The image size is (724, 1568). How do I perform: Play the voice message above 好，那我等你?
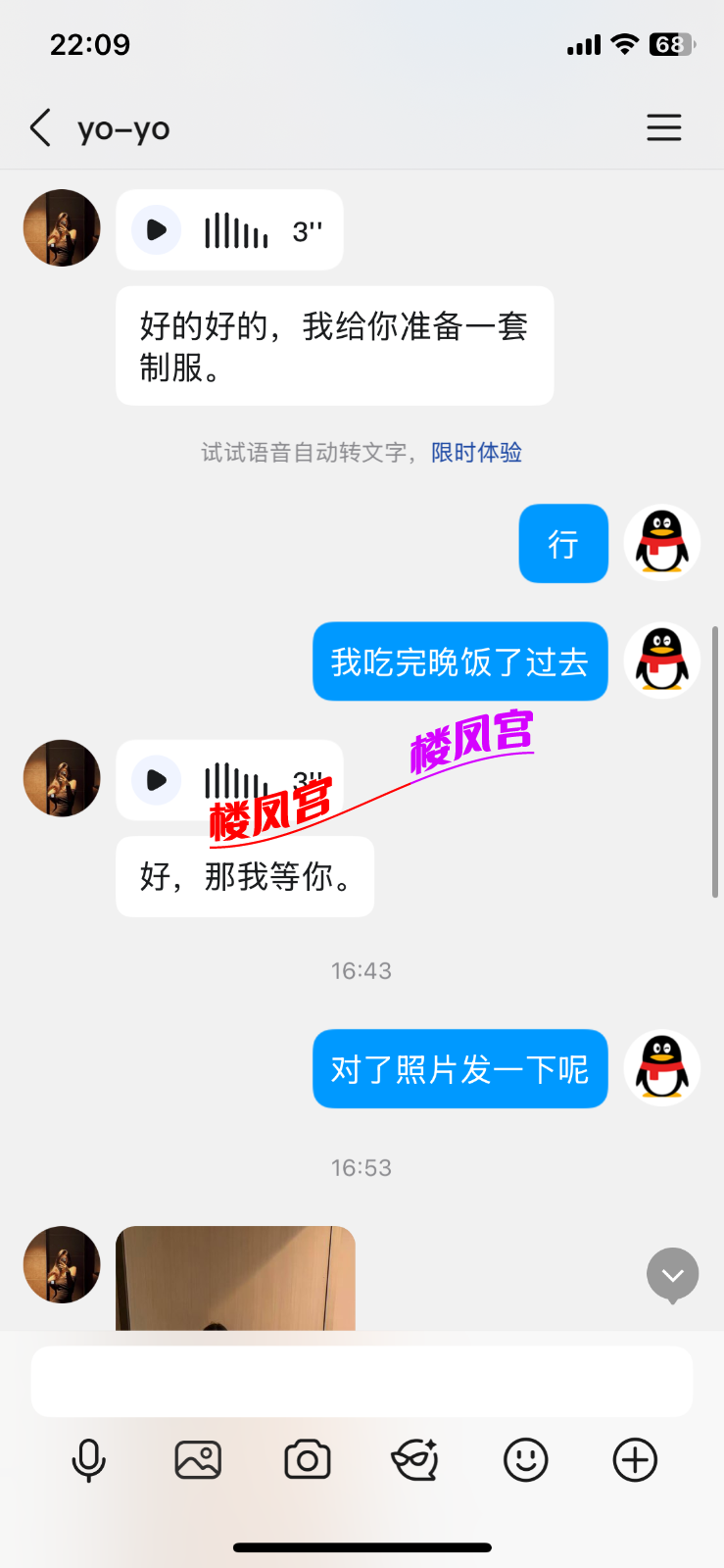point(157,780)
